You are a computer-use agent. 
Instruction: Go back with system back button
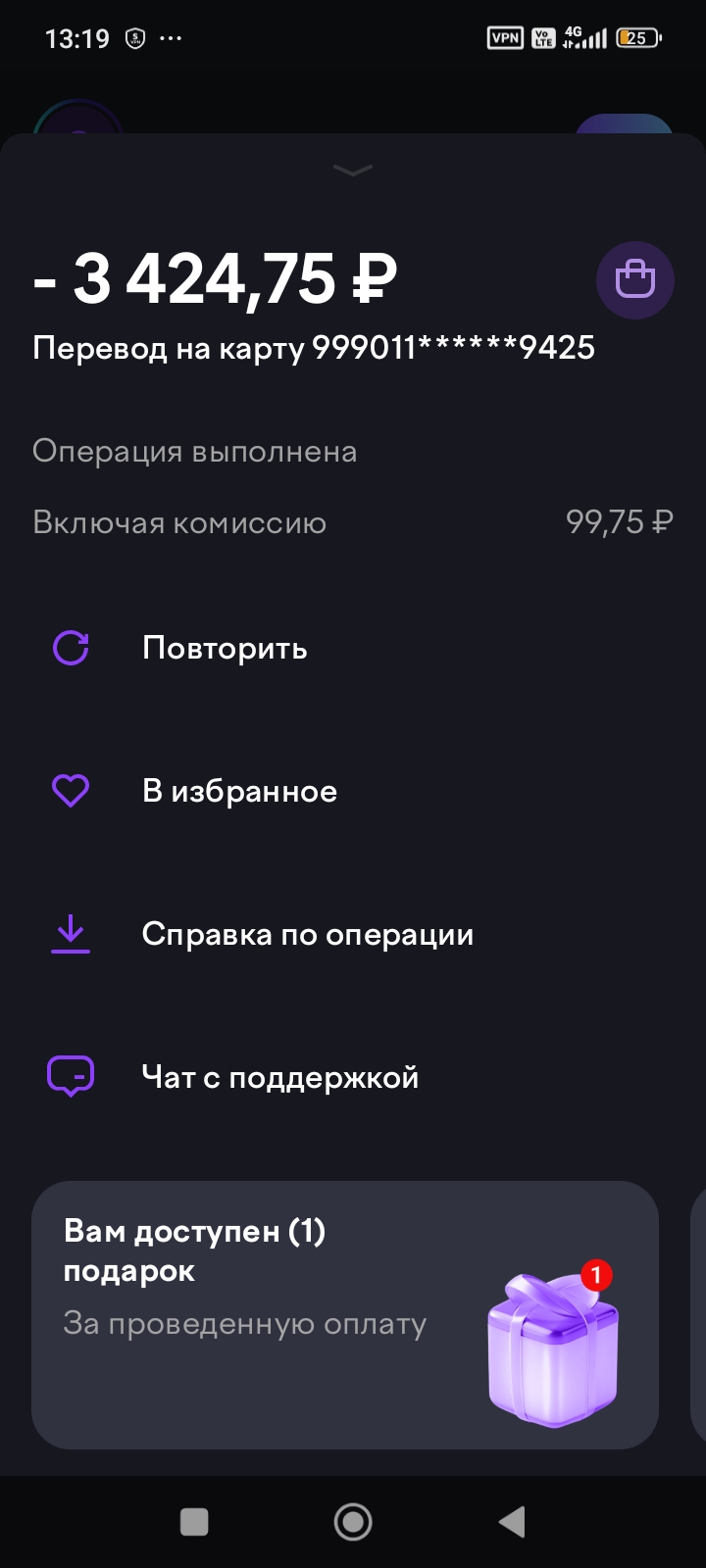(512, 1522)
